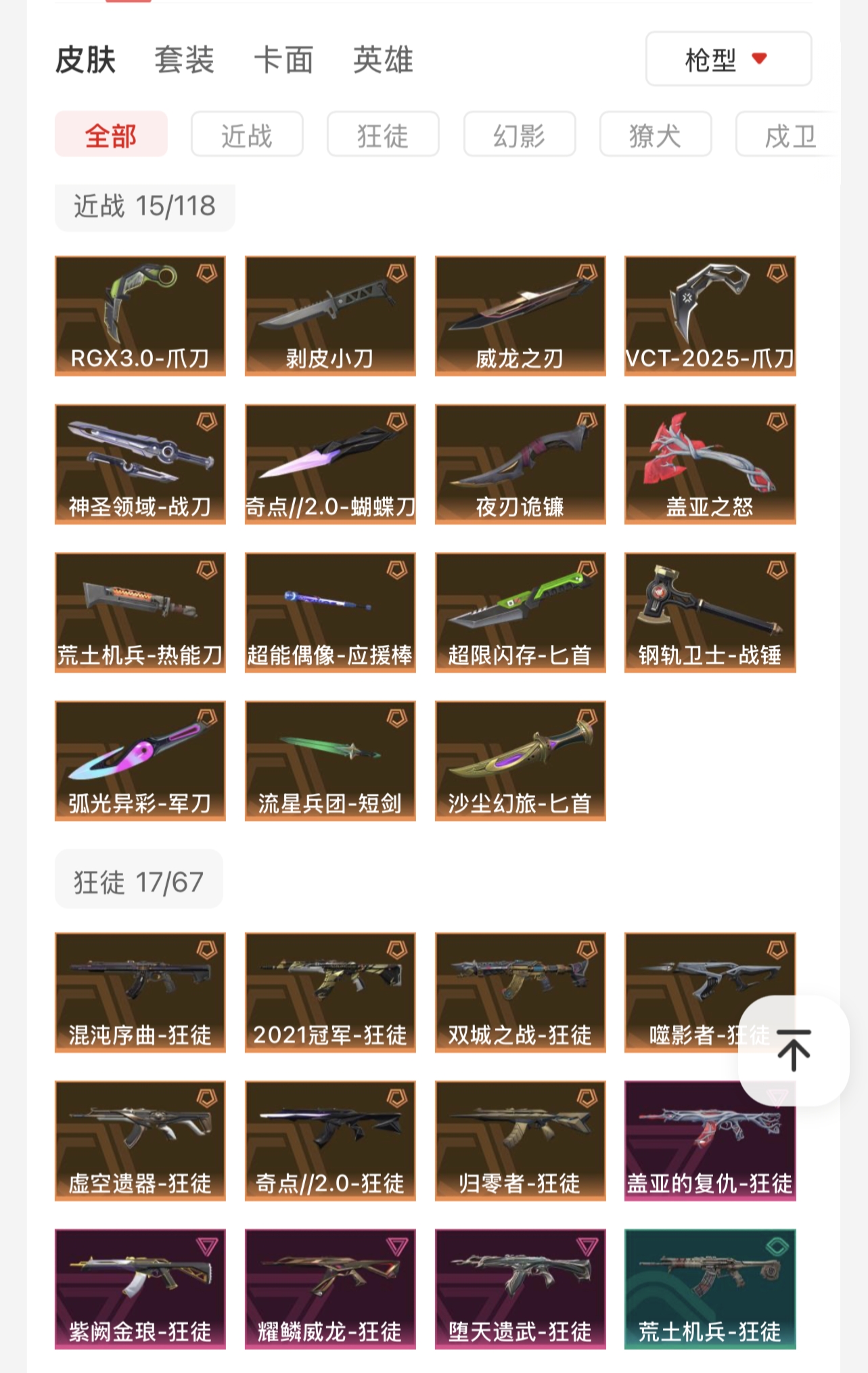Select the 2021冠军-狂徒 skin
Viewport: 868px width, 1373px height.
[330, 992]
